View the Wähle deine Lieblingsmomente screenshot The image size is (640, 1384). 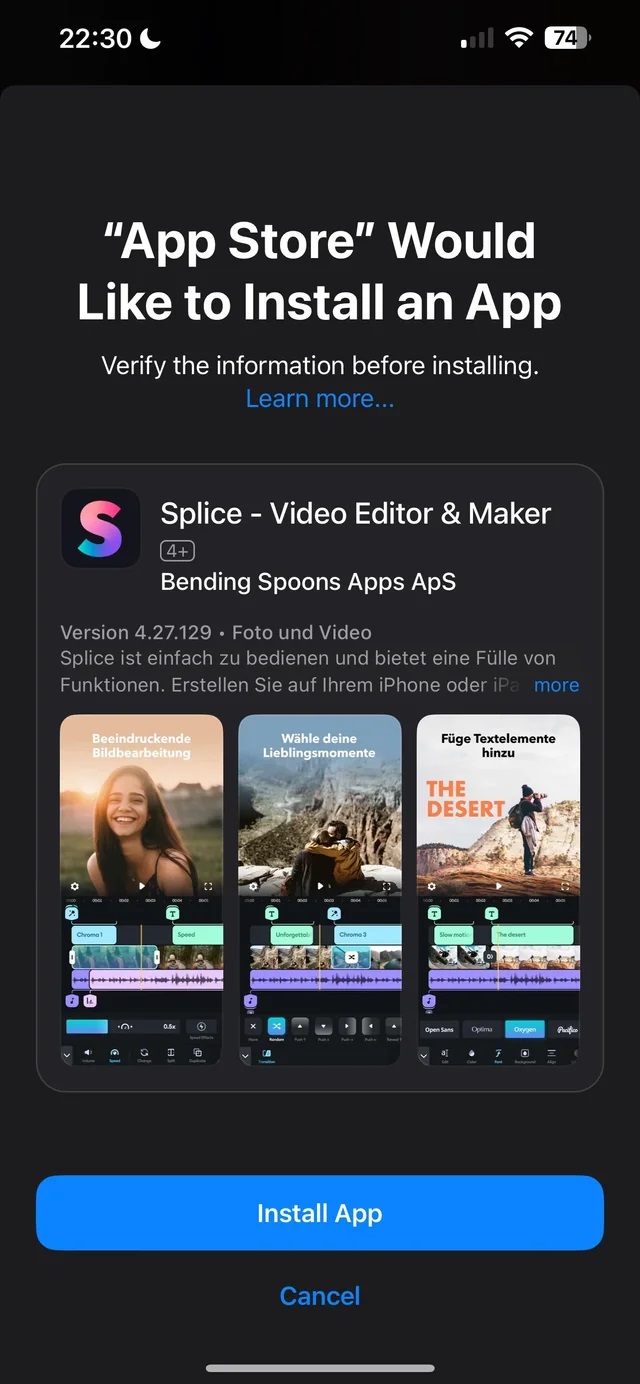click(320, 890)
